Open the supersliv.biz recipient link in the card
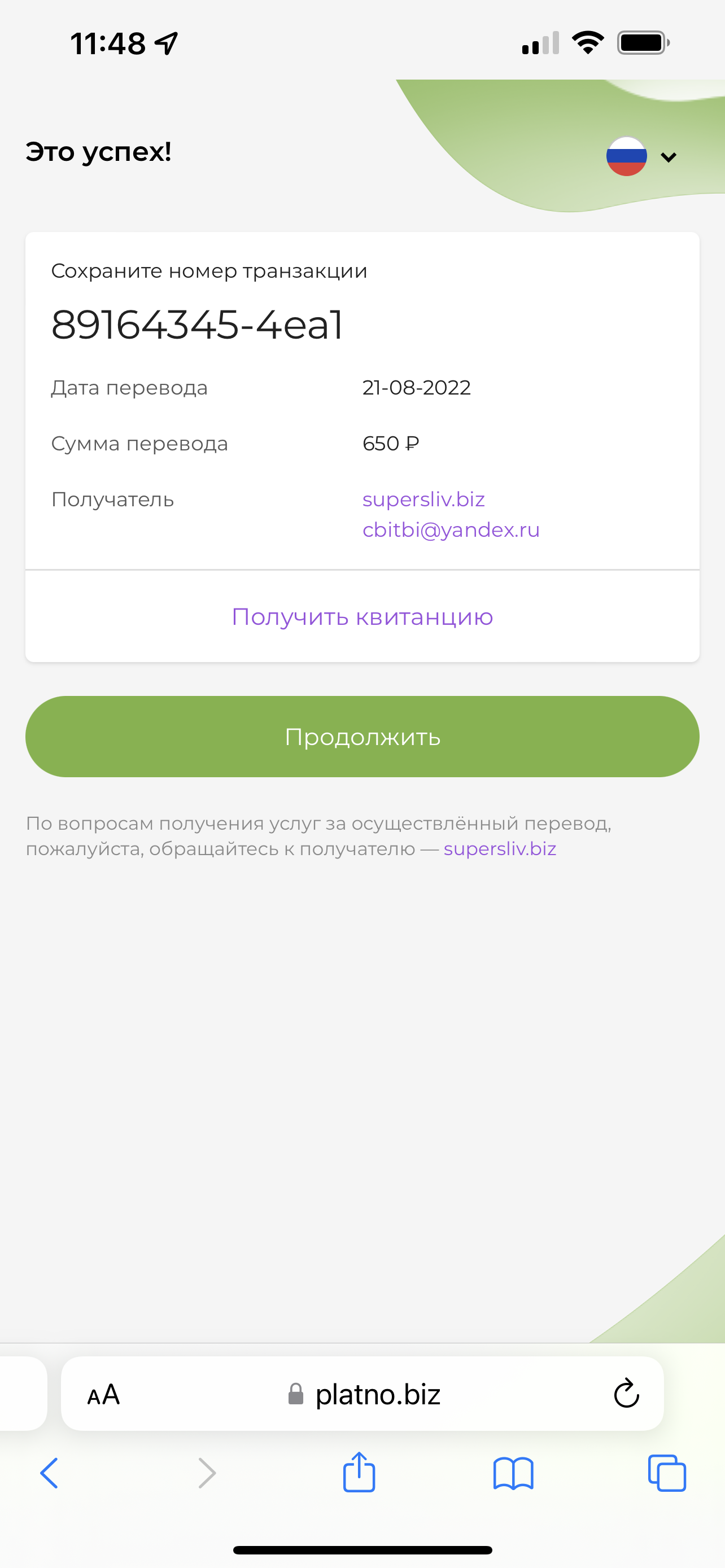 (423, 499)
